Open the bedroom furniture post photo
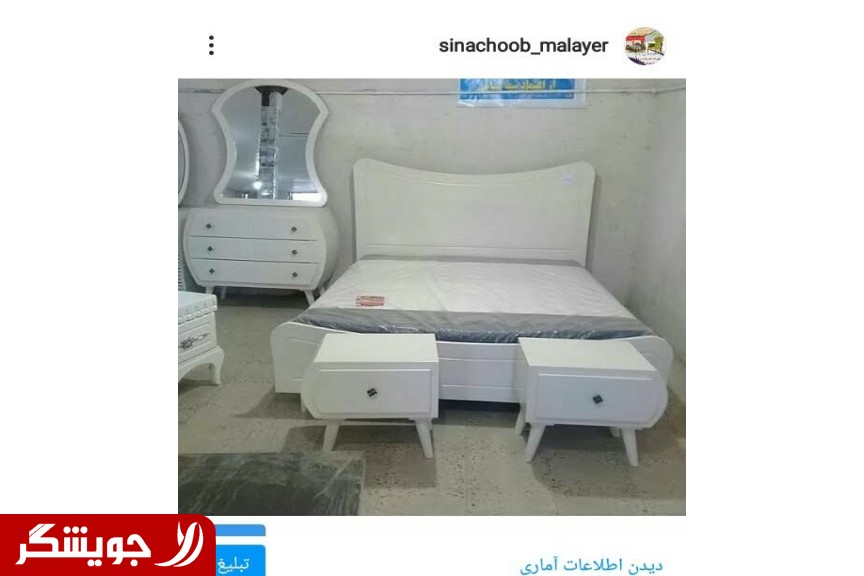This screenshot has height=576, width=864. click(432, 297)
